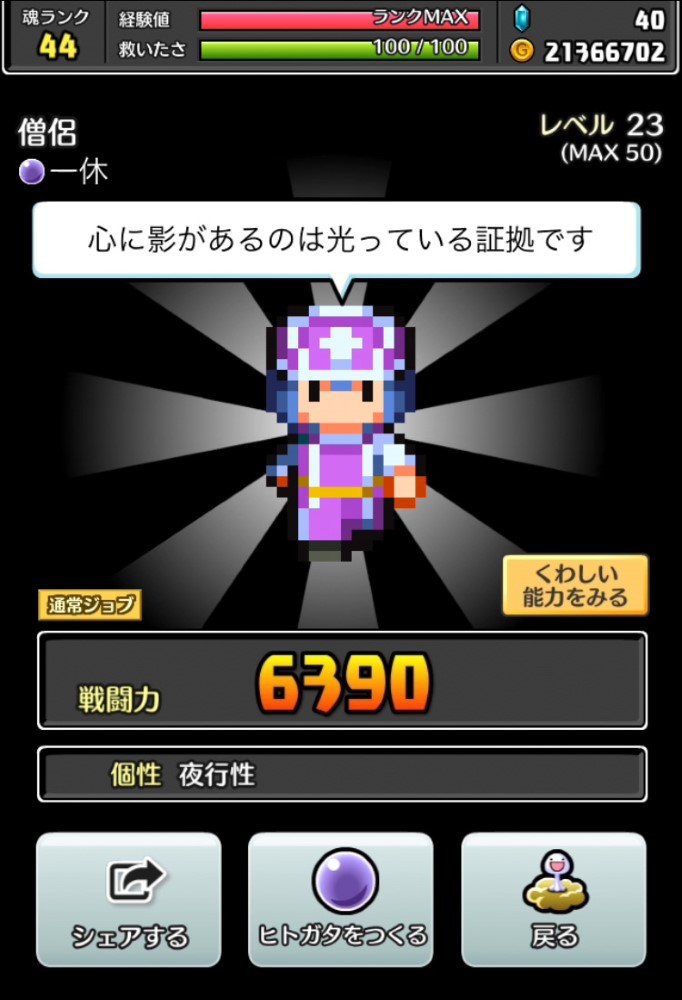Open くわしい能力をみる detailed abilities
This screenshot has width=682, height=1000.
575,586
